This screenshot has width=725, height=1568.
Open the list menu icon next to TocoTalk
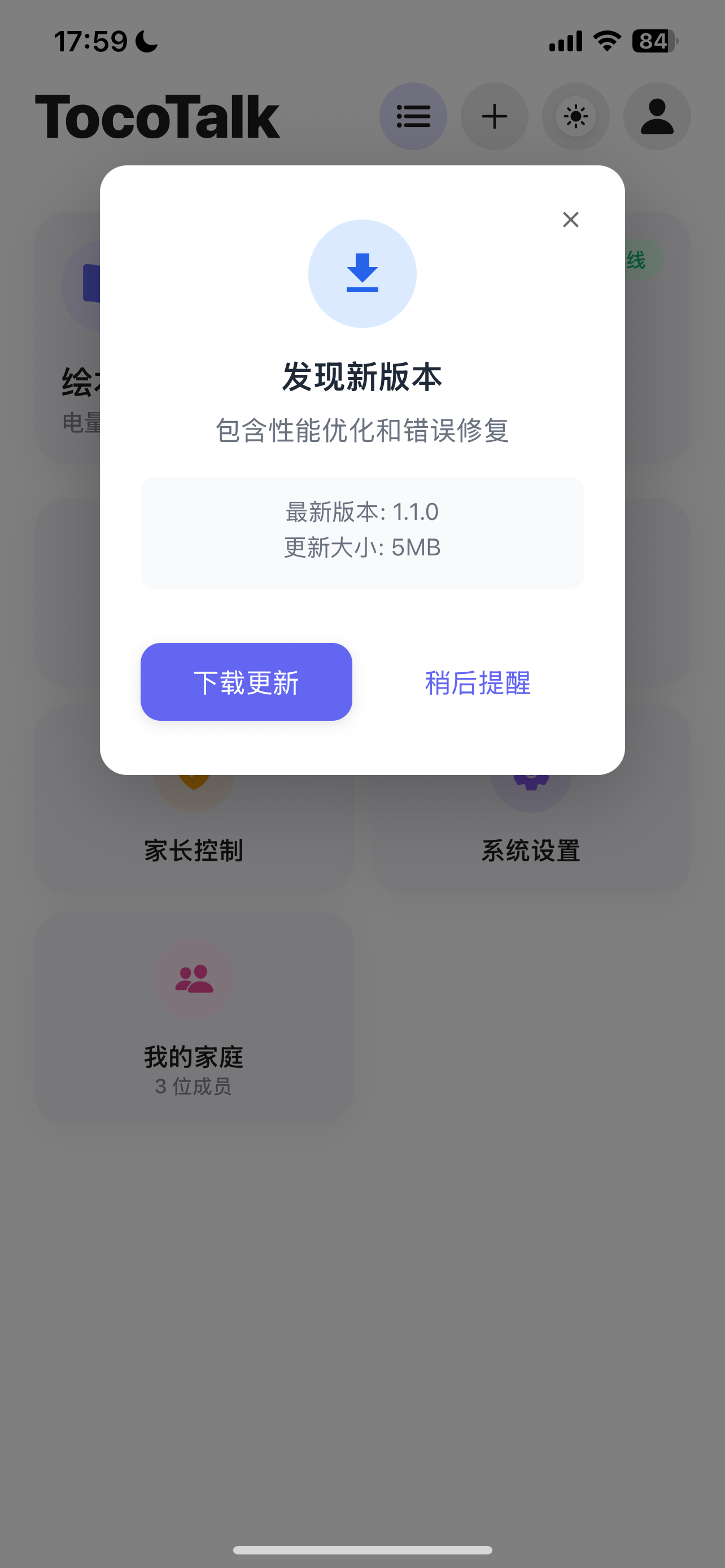pyautogui.click(x=413, y=116)
